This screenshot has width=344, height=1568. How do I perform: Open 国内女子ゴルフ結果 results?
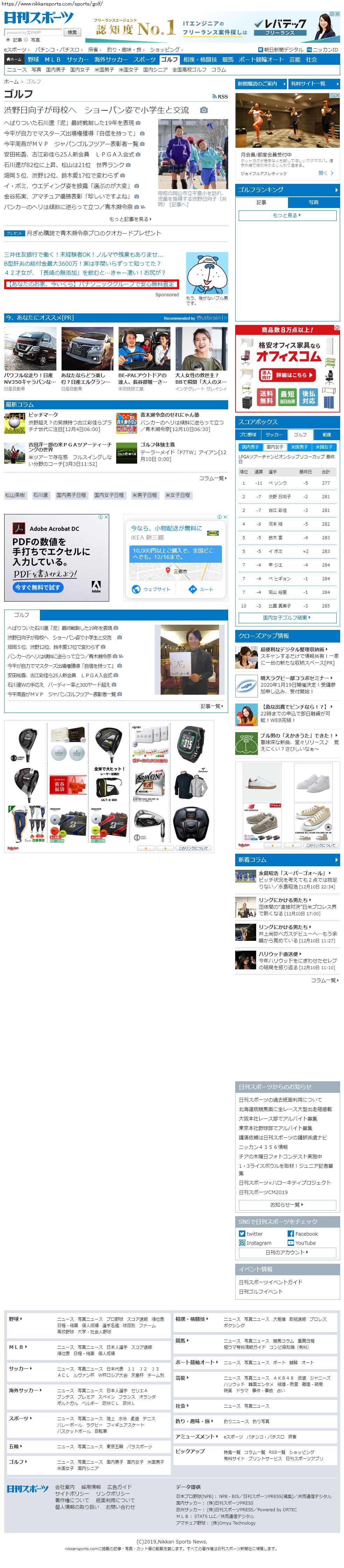pos(287,617)
